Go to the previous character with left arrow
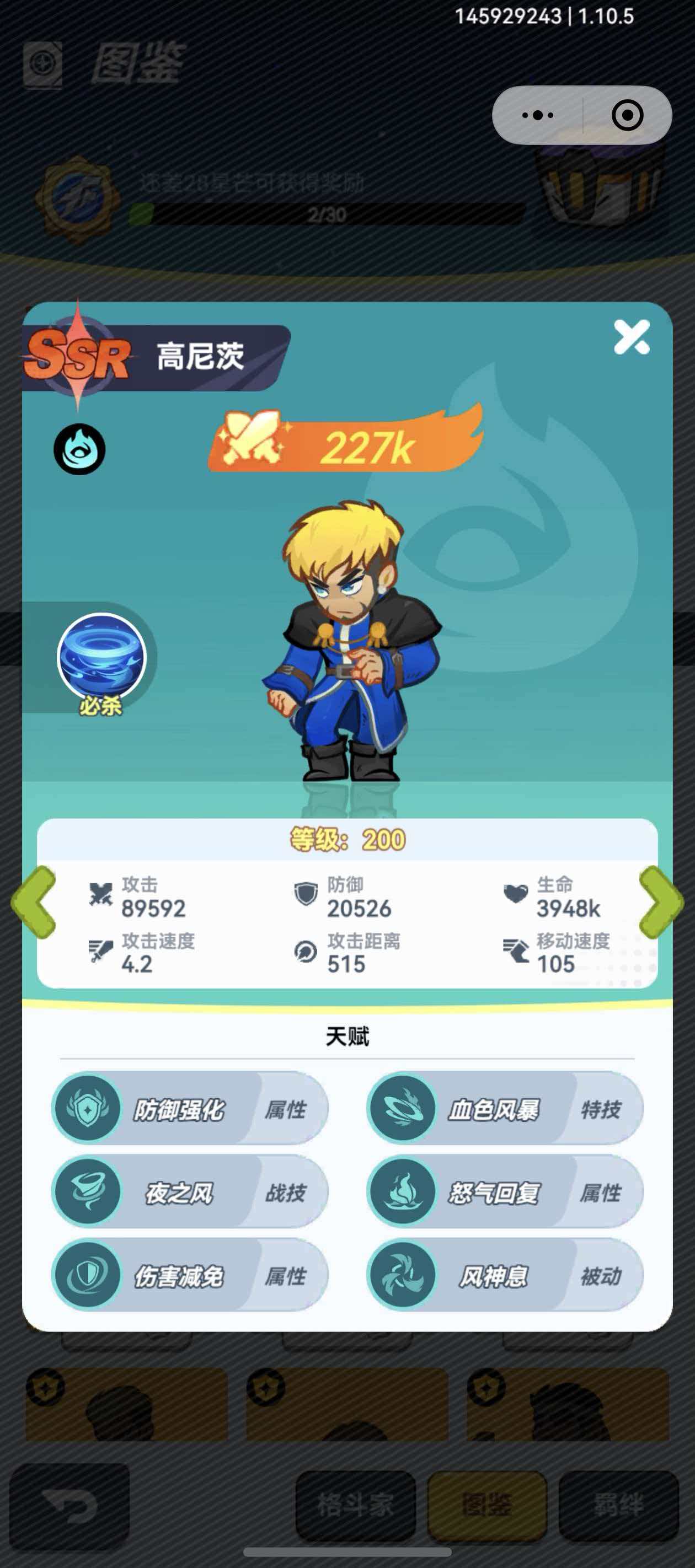 [34, 902]
